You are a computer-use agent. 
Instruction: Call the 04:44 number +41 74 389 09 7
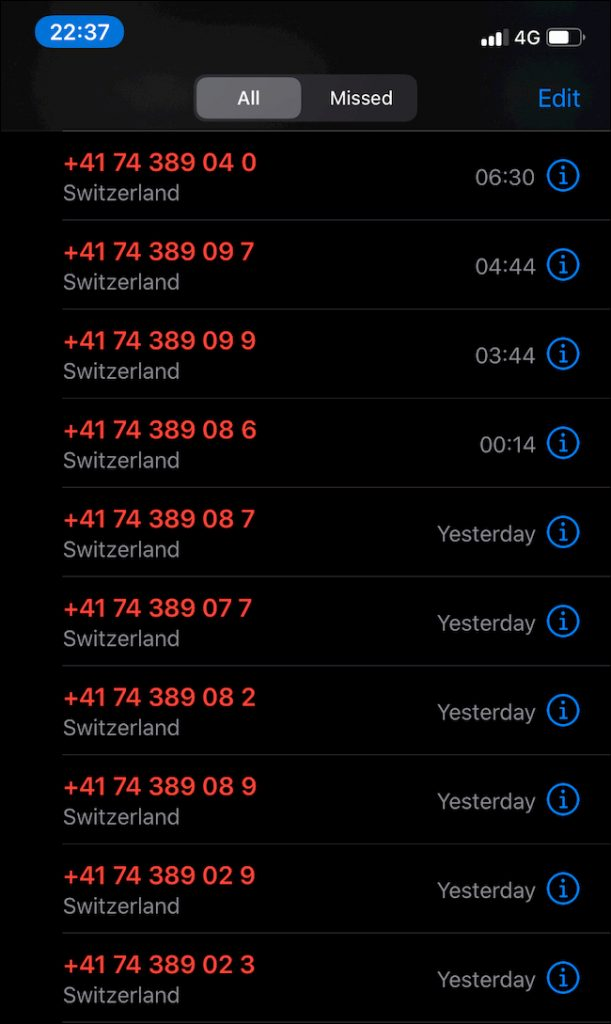tap(160, 265)
